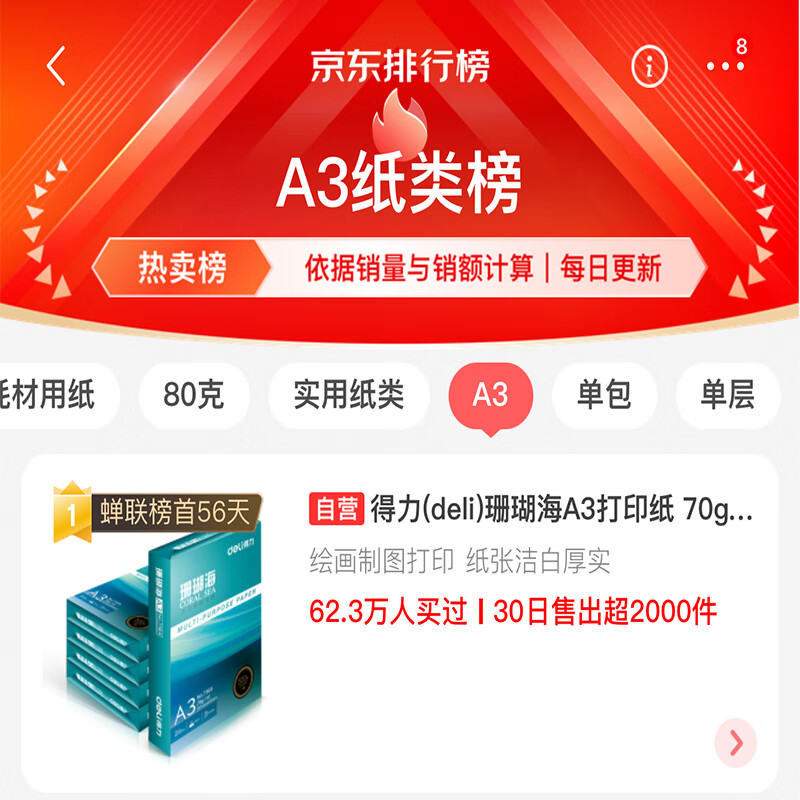Switch to the 单包 chip
800x800 pixels.
(604, 395)
